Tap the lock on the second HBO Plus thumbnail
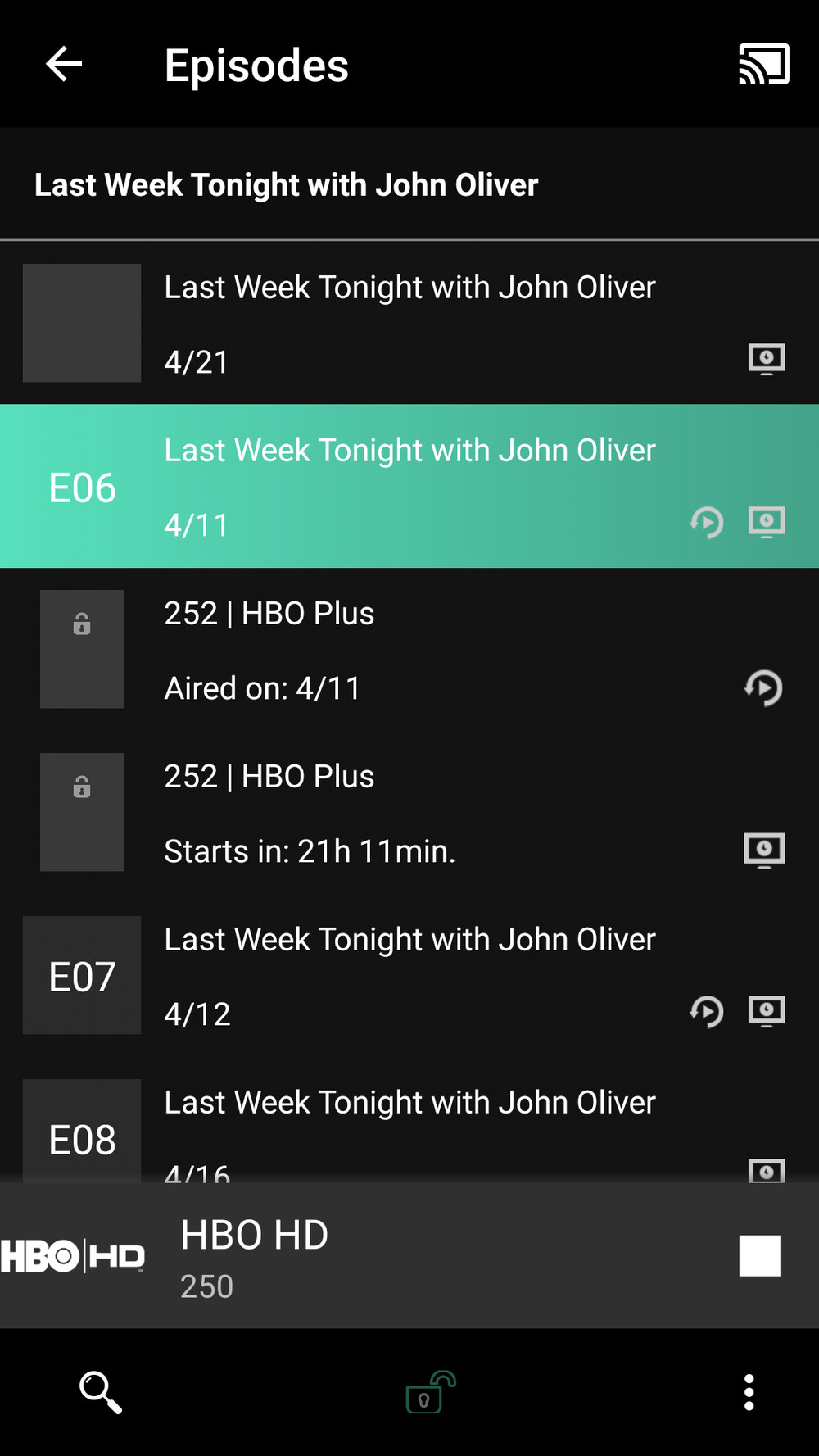 pyautogui.click(x=81, y=788)
